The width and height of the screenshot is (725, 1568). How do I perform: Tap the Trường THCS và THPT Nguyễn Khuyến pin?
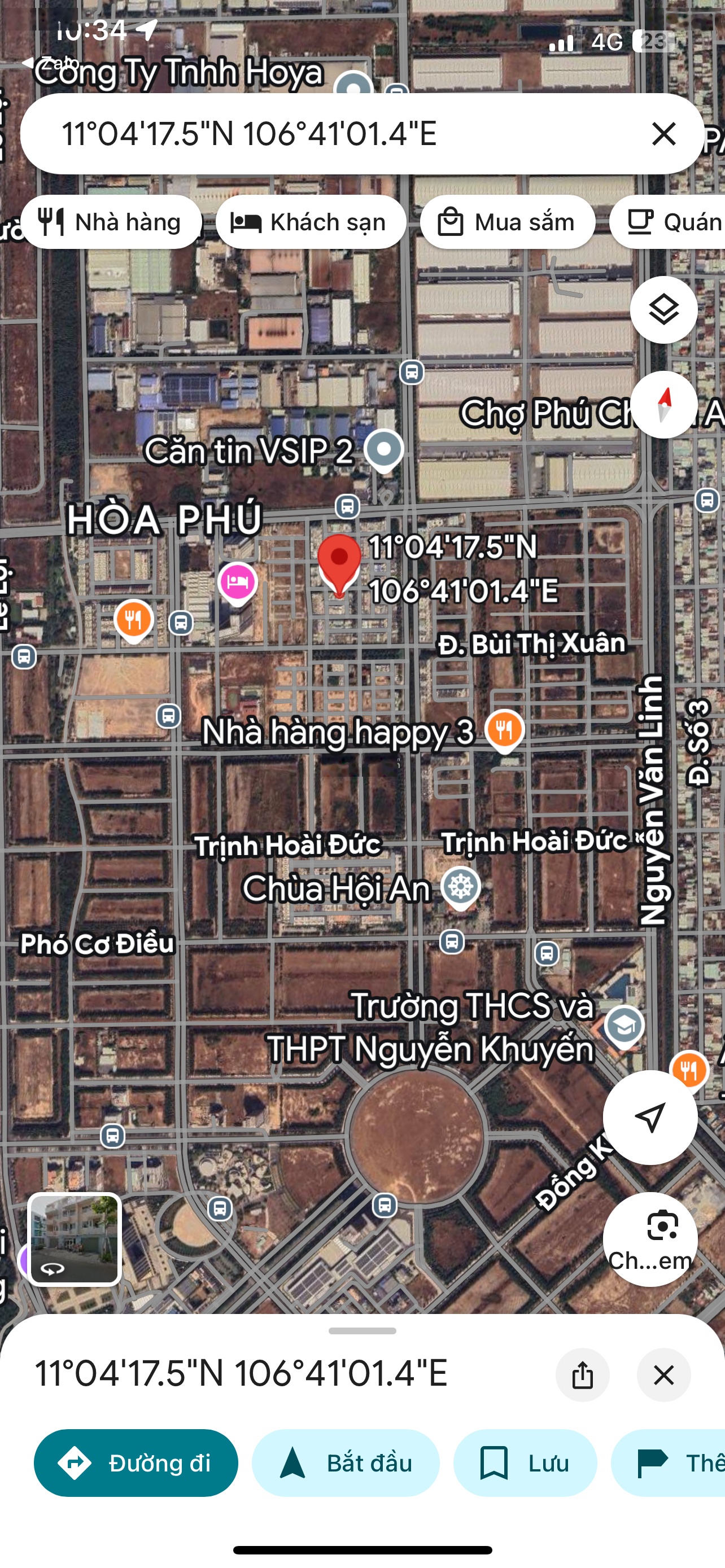pyautogui.click(x=624, y=1026)
